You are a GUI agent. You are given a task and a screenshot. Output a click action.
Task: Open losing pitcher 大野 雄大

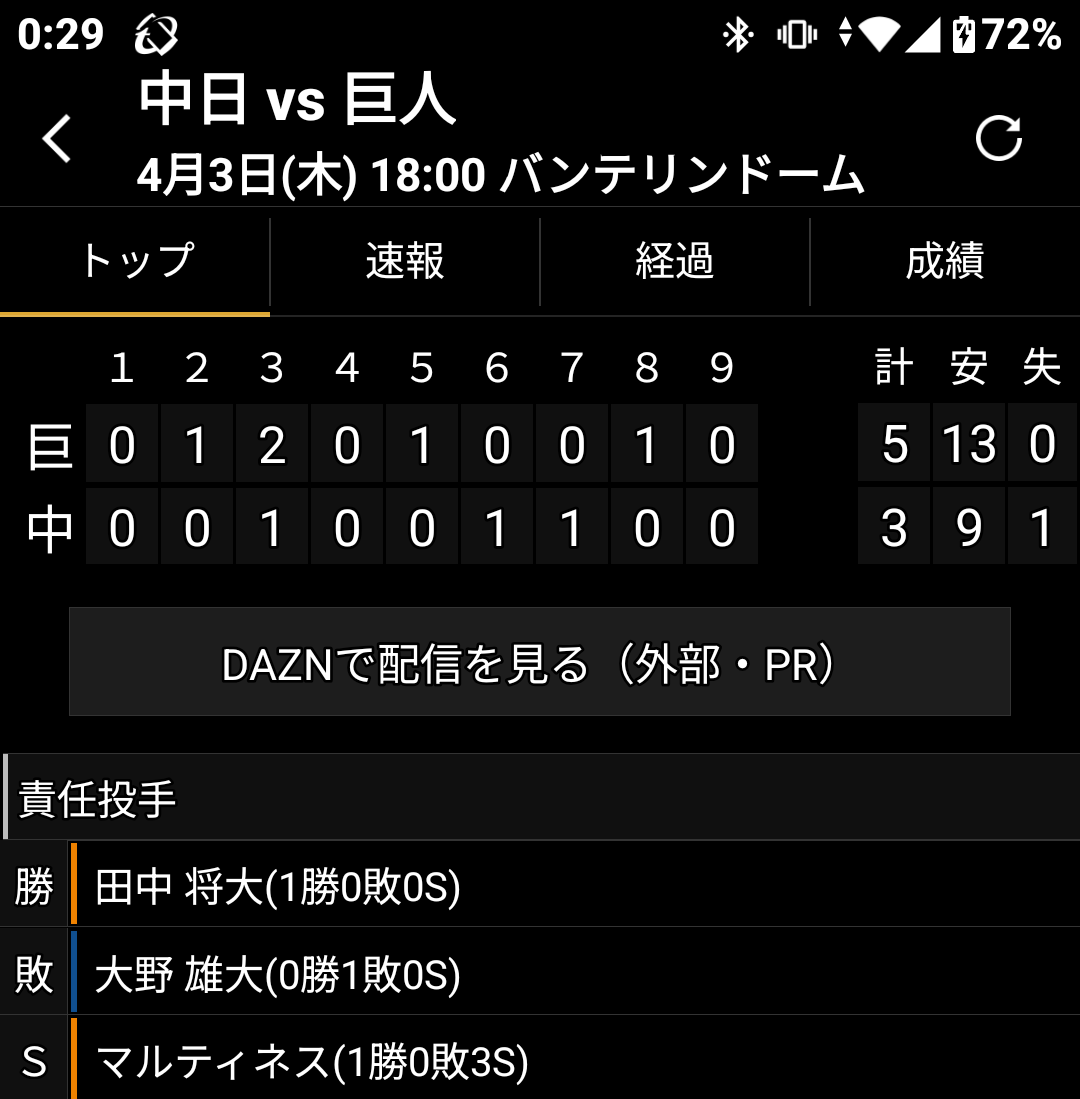pos(540,971)
